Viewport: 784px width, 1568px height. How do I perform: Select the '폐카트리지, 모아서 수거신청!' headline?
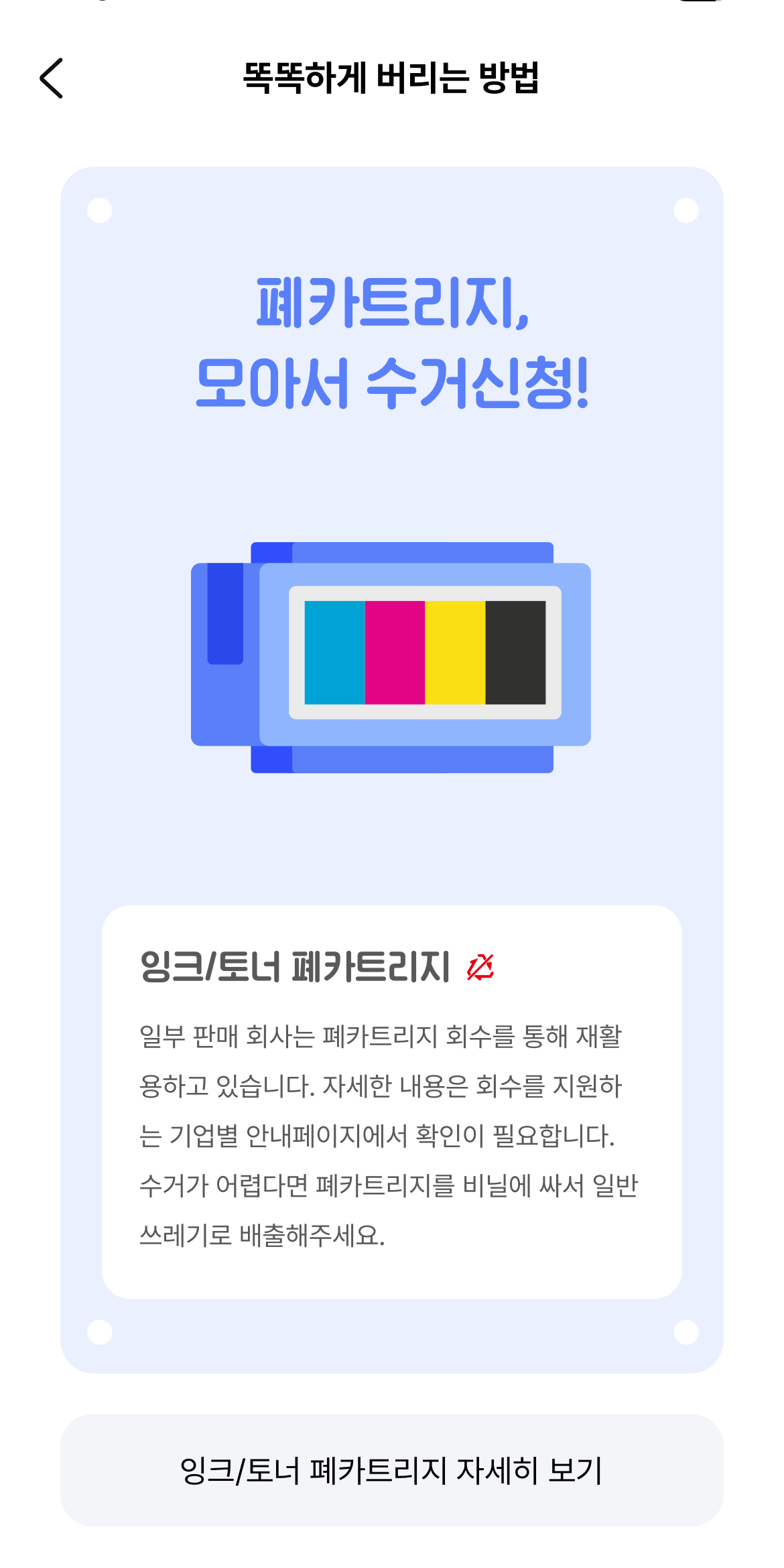pos(392,342)
